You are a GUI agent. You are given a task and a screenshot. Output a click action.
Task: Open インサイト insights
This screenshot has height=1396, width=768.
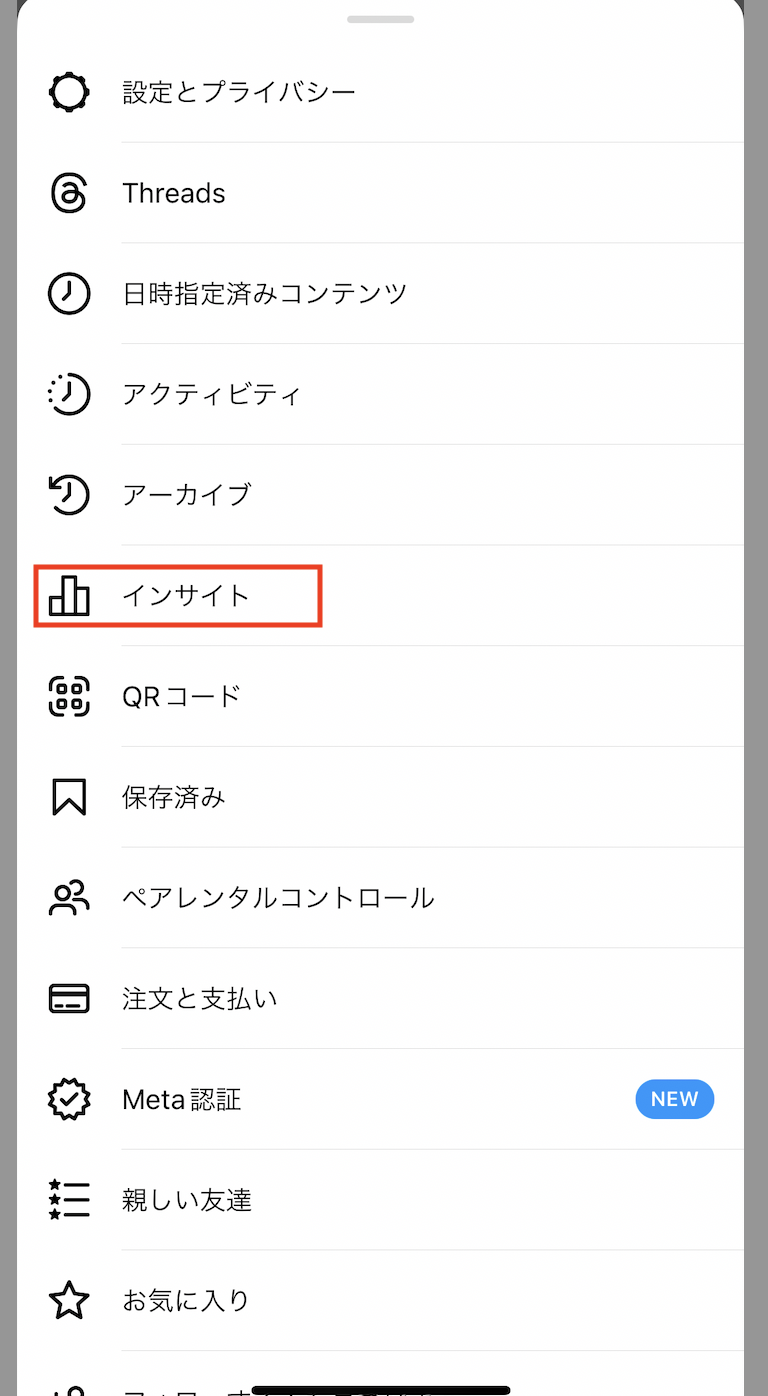pos(380,596)
